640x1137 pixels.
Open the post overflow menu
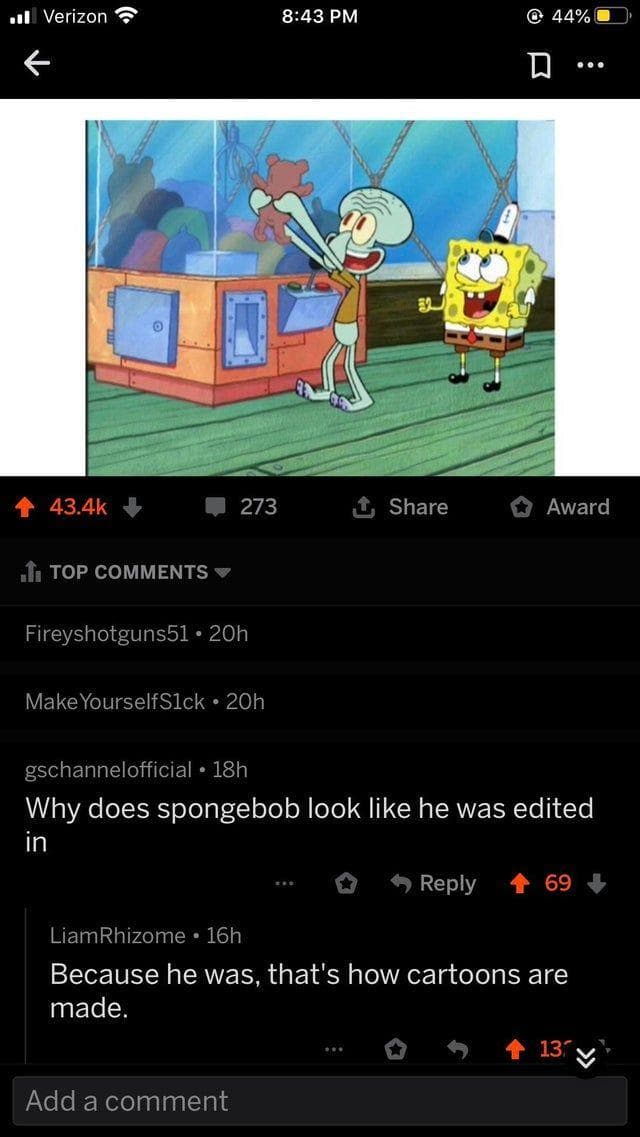tap(591, 66)
